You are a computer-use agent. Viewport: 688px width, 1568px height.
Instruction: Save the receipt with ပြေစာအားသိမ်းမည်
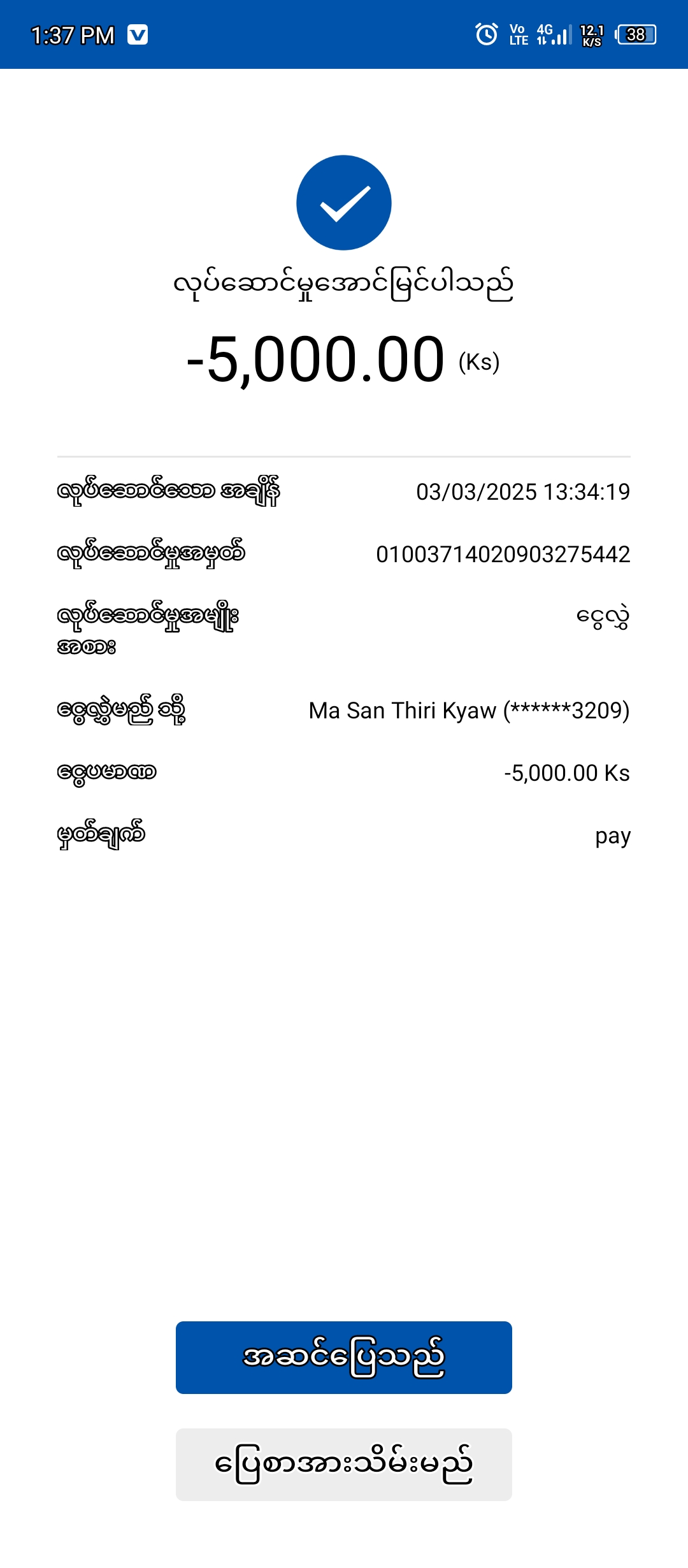(x=344, y=1465)
